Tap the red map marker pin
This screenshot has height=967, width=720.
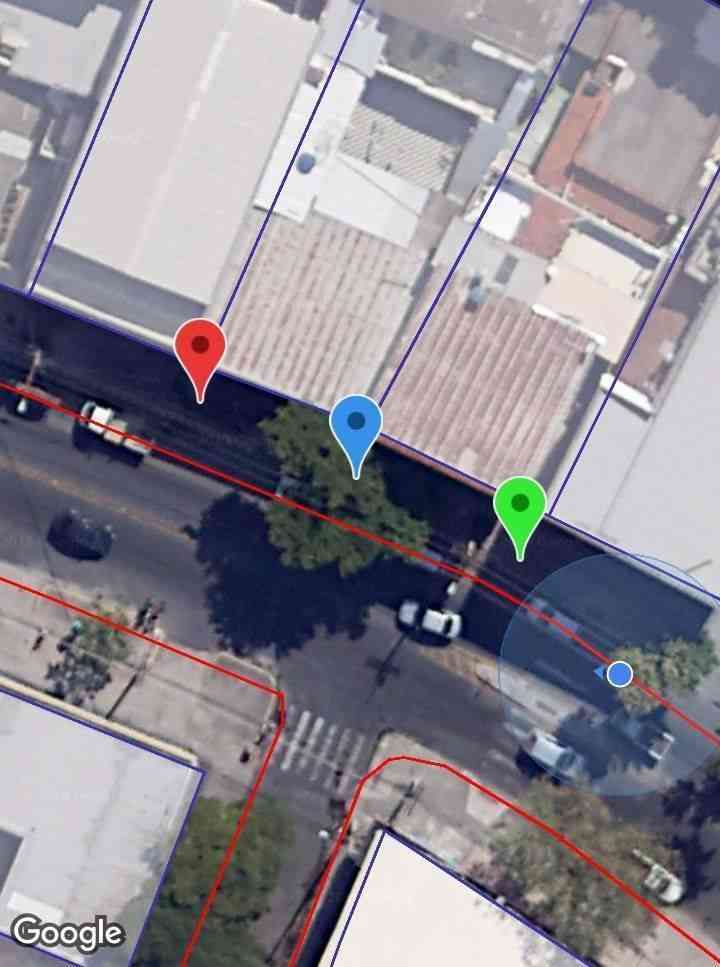200,350
